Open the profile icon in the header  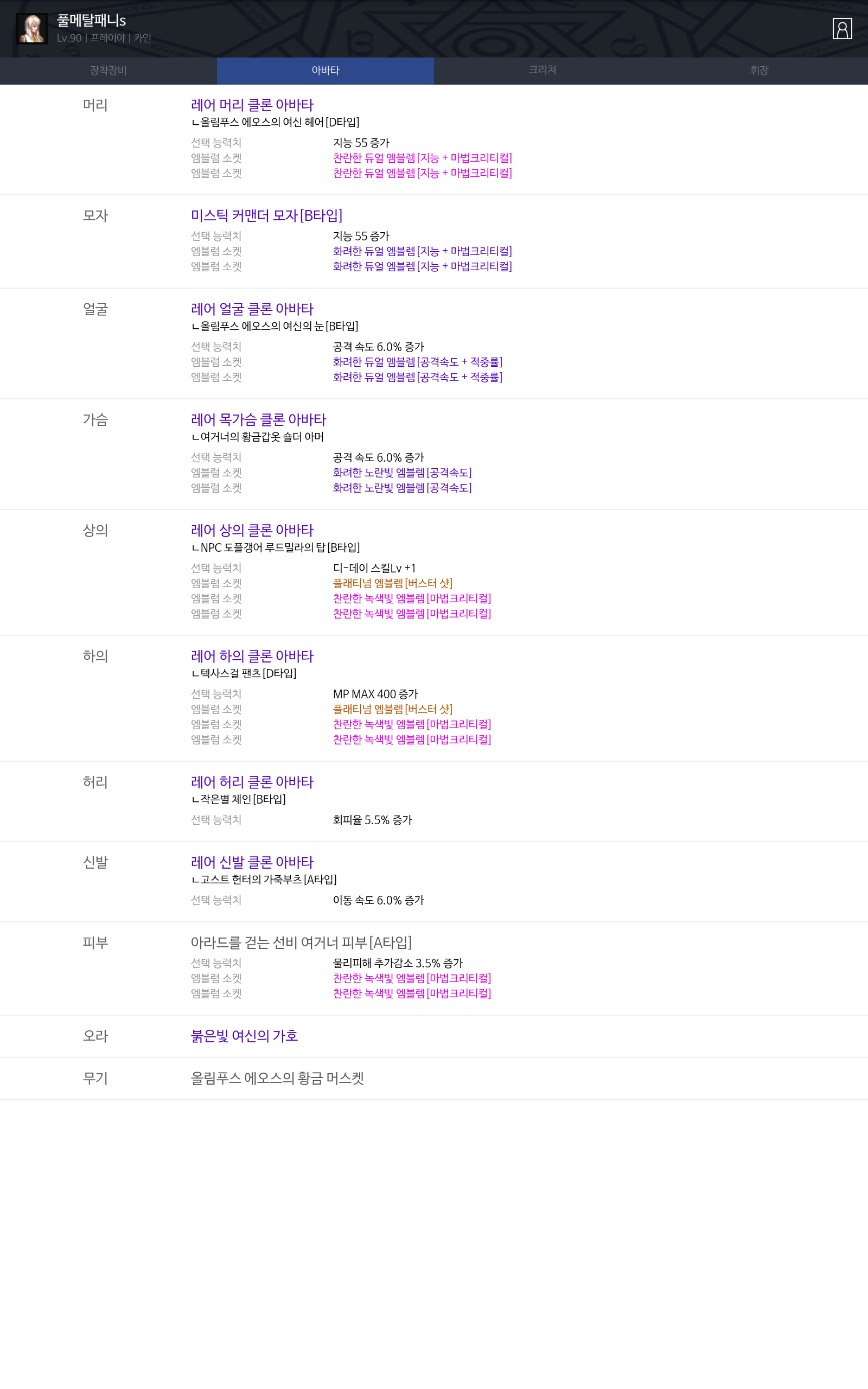[842, 29]
